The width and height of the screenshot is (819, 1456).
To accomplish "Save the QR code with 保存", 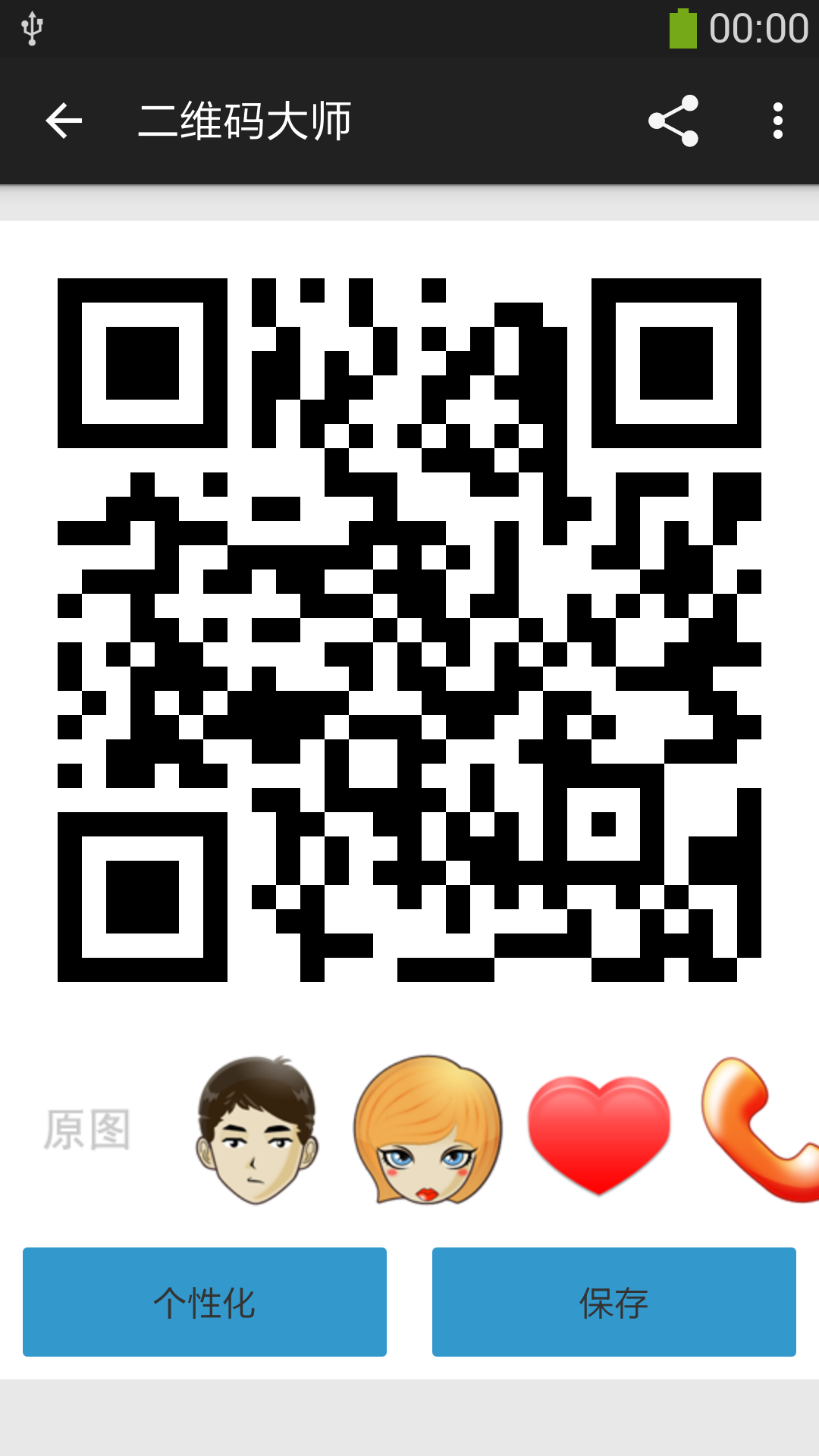I will pos(614,1302).
